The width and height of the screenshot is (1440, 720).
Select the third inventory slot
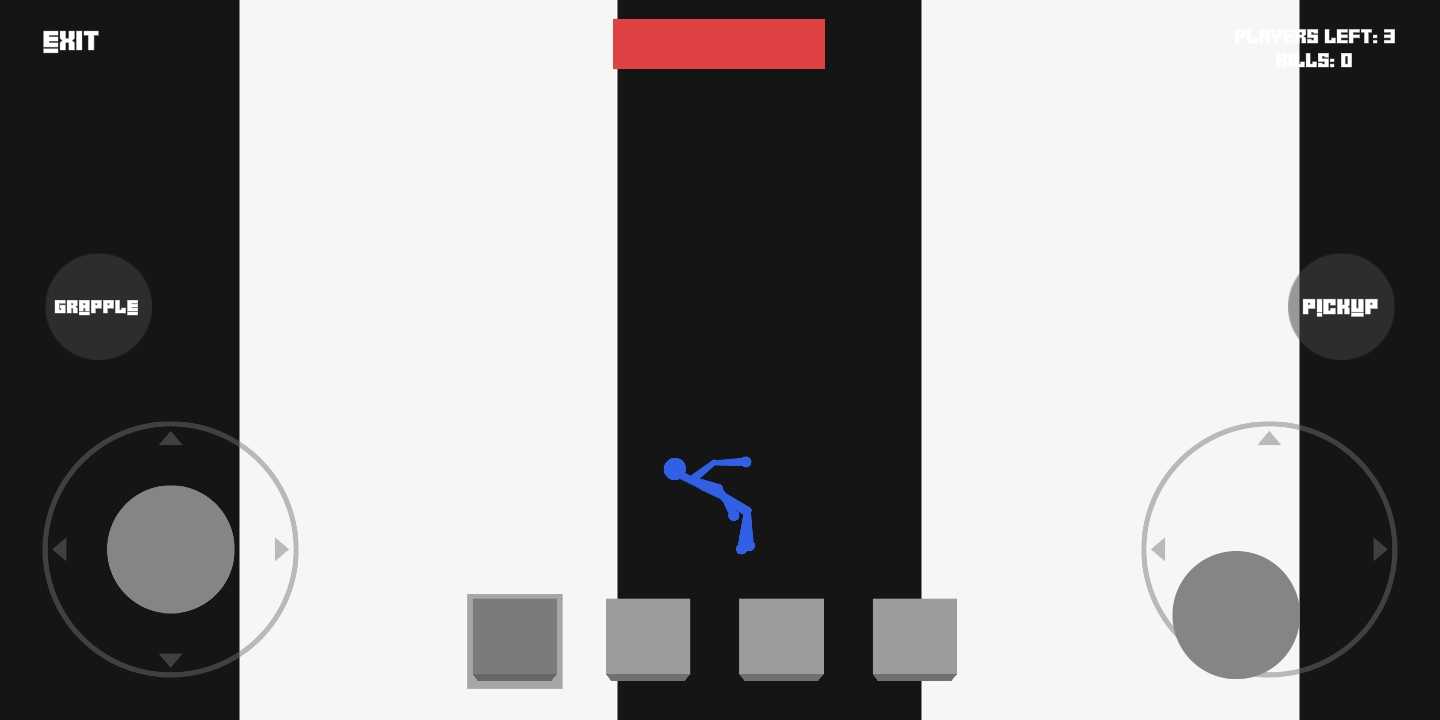click(x=781, y=638)
